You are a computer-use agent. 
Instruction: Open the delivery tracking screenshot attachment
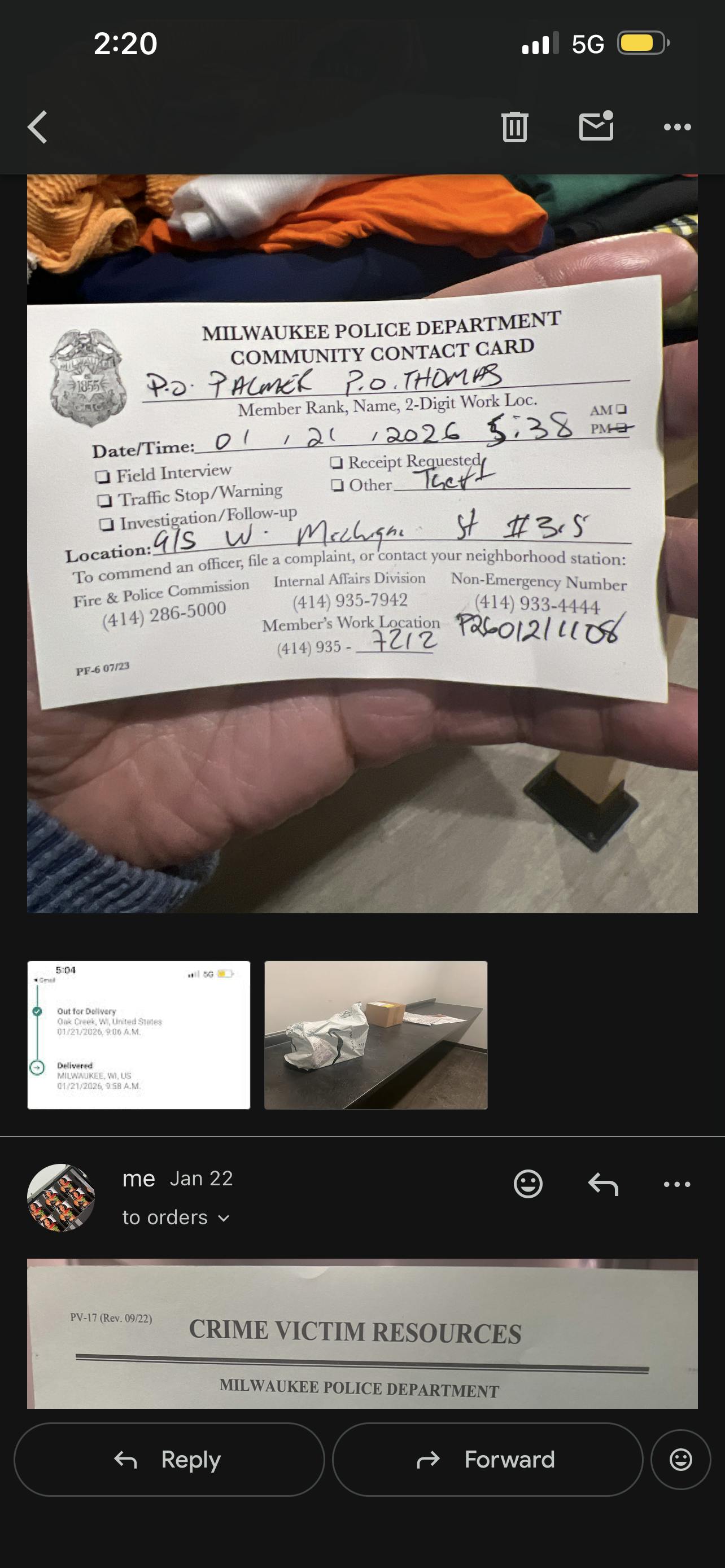[139, 1035]
